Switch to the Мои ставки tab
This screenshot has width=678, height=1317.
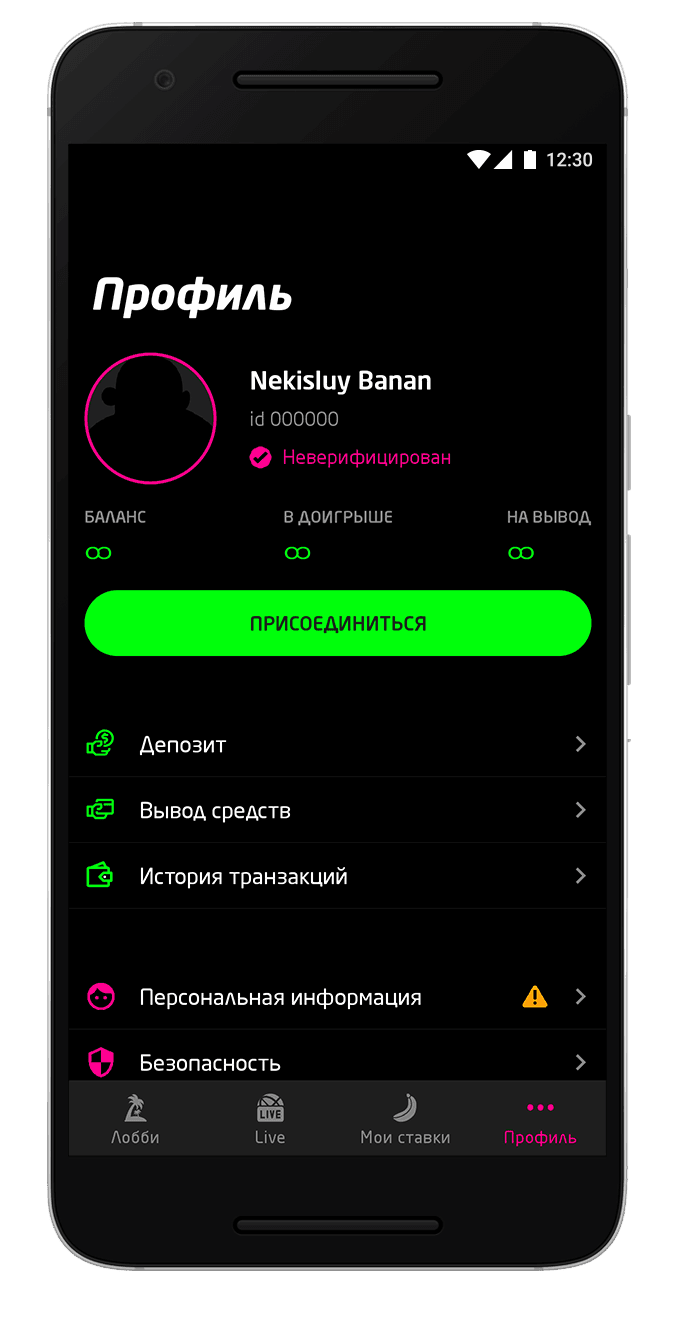[405, 1119]
